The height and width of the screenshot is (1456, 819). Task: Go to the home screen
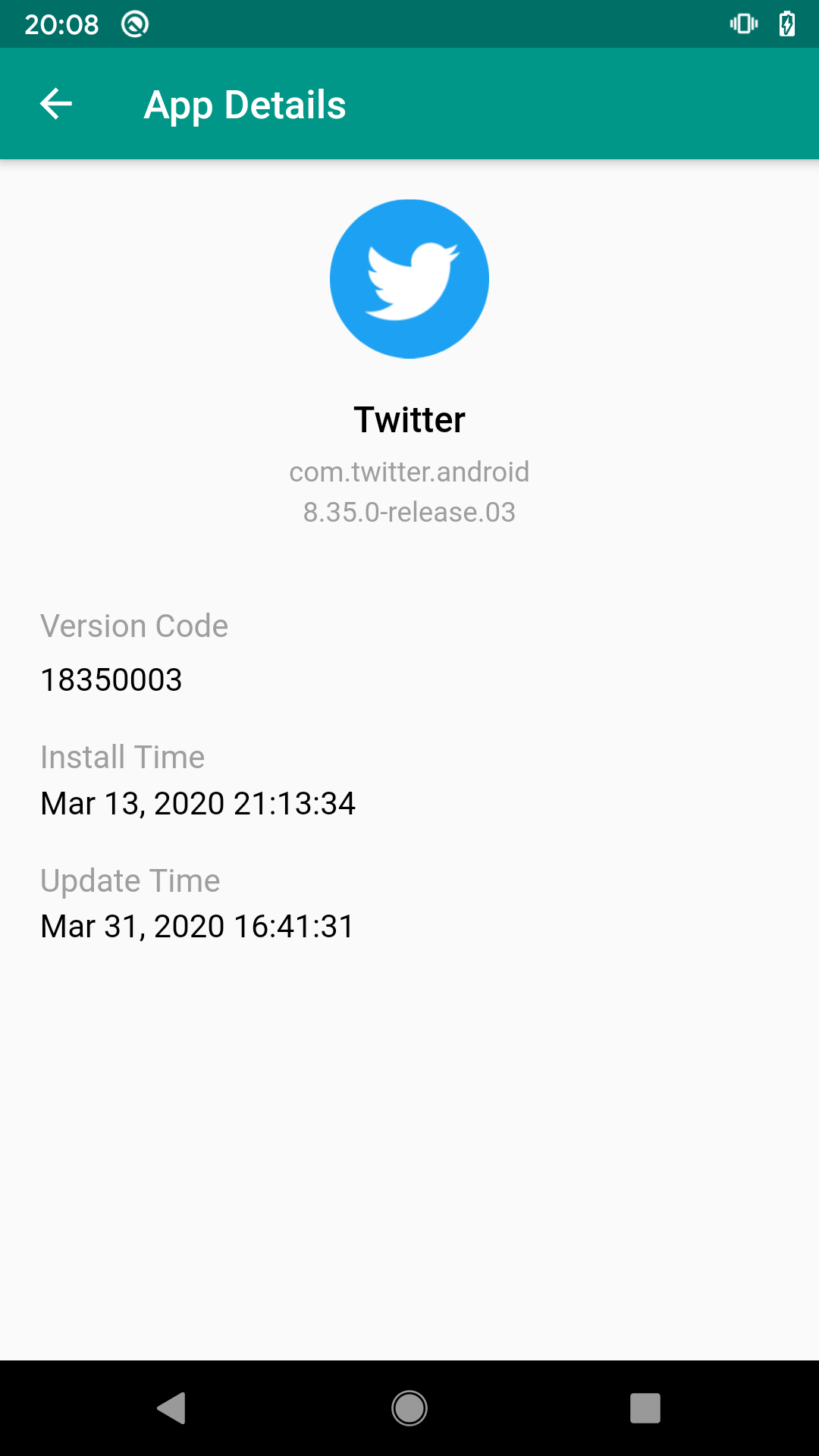(409, 1408)
